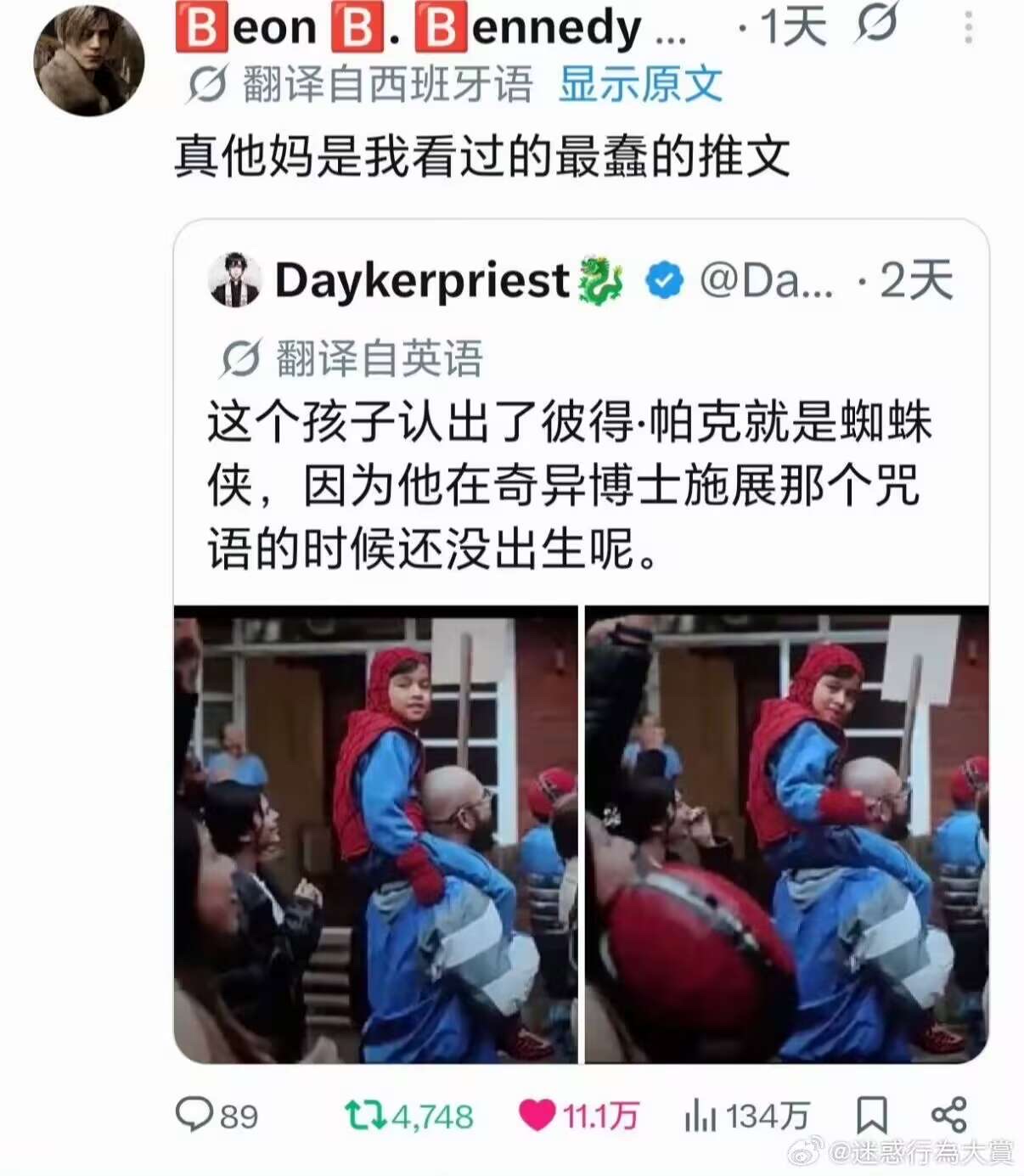View the 134万 tweet analytics
1024x1176 pixels.
point(746,1116)
